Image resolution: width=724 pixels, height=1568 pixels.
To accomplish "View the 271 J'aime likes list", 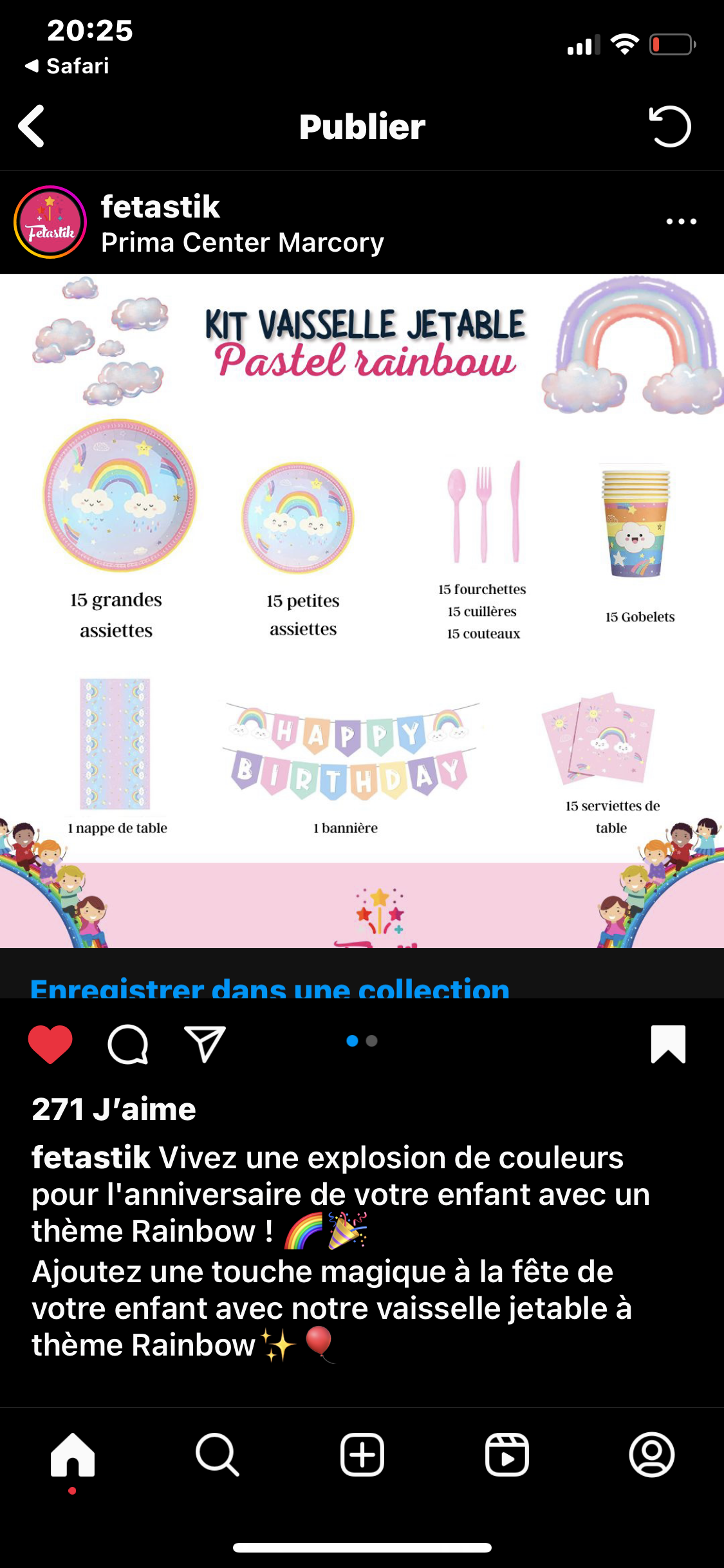I will pos(114,1109).
